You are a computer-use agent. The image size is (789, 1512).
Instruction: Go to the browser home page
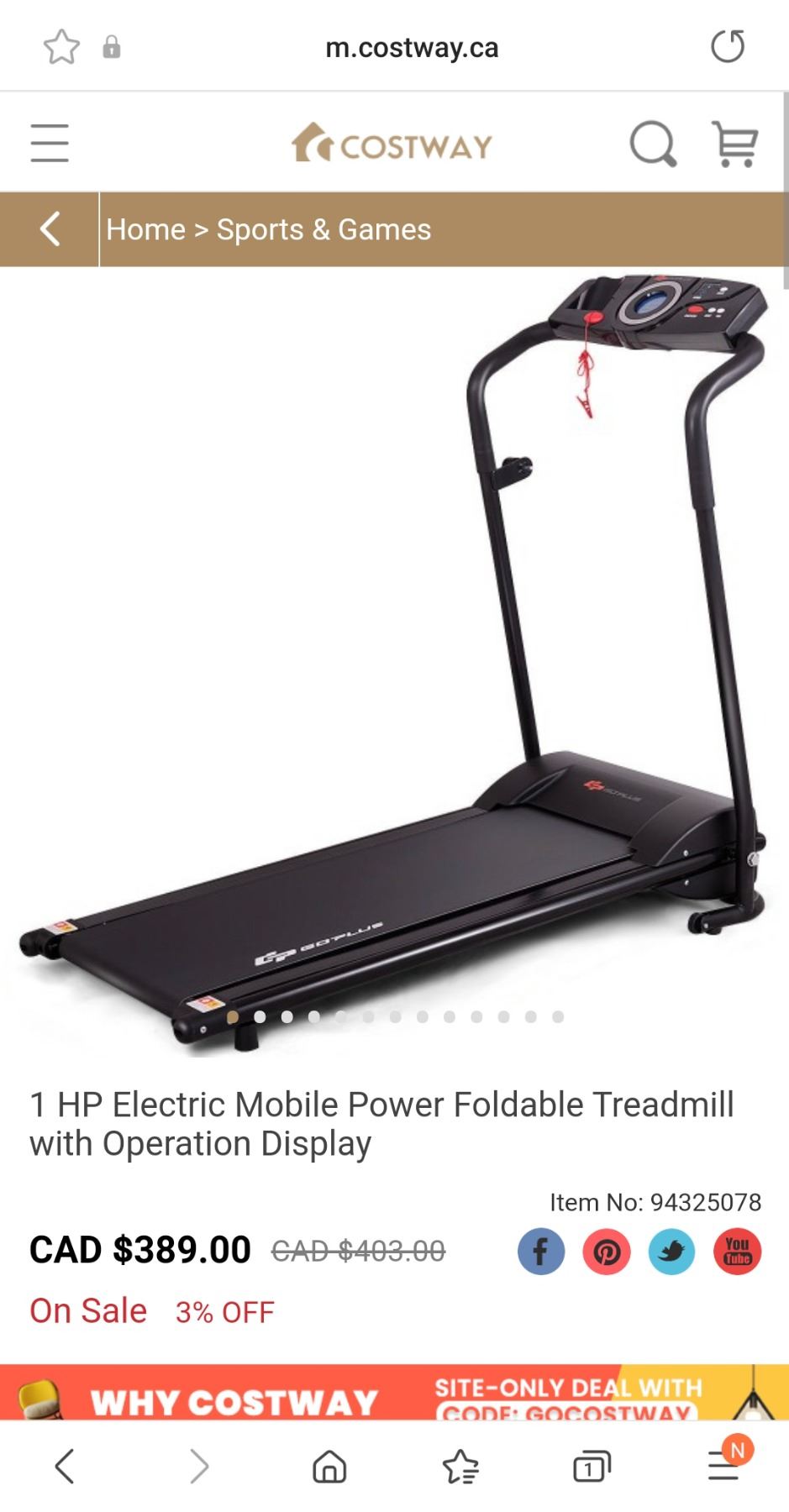tap(329, 1467)
